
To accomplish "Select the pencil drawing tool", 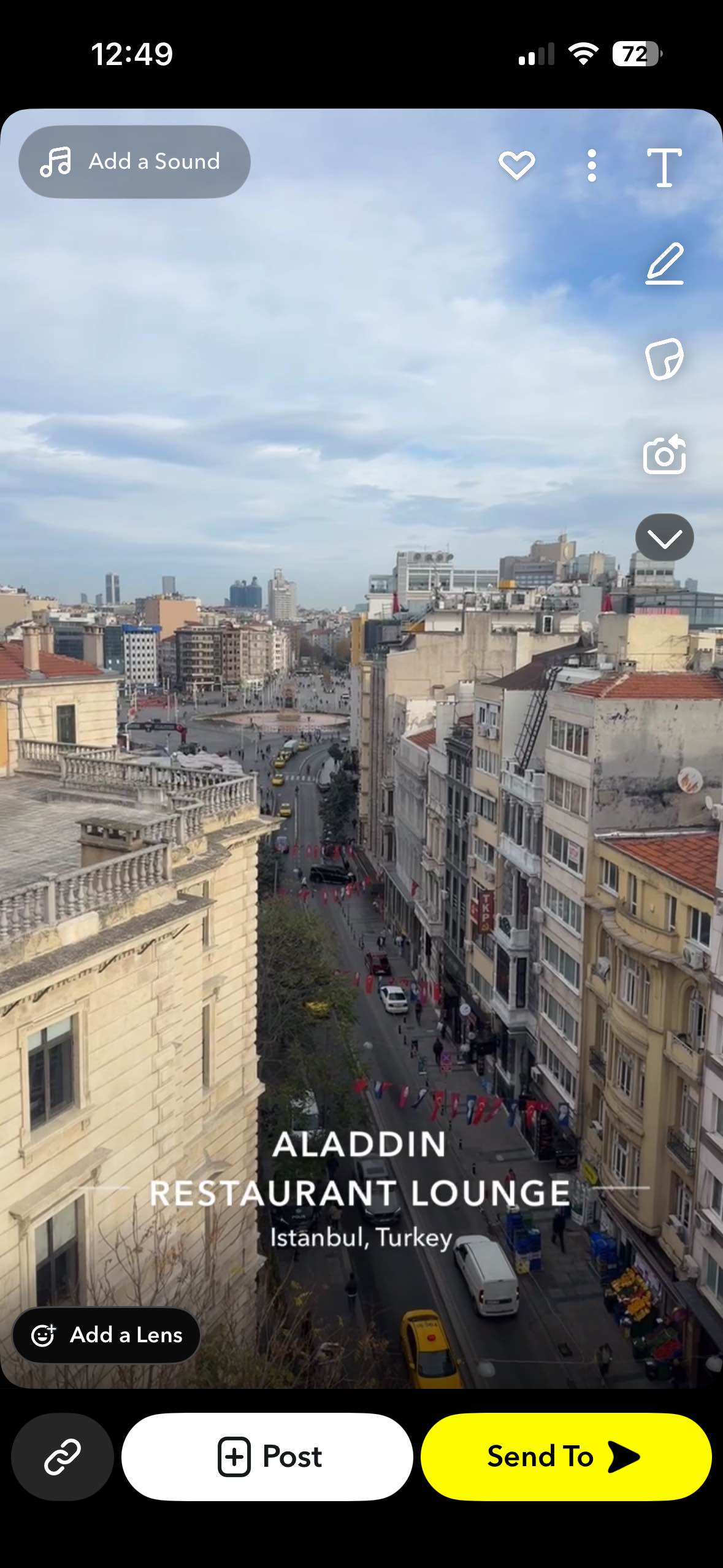I will click(665, 264).
